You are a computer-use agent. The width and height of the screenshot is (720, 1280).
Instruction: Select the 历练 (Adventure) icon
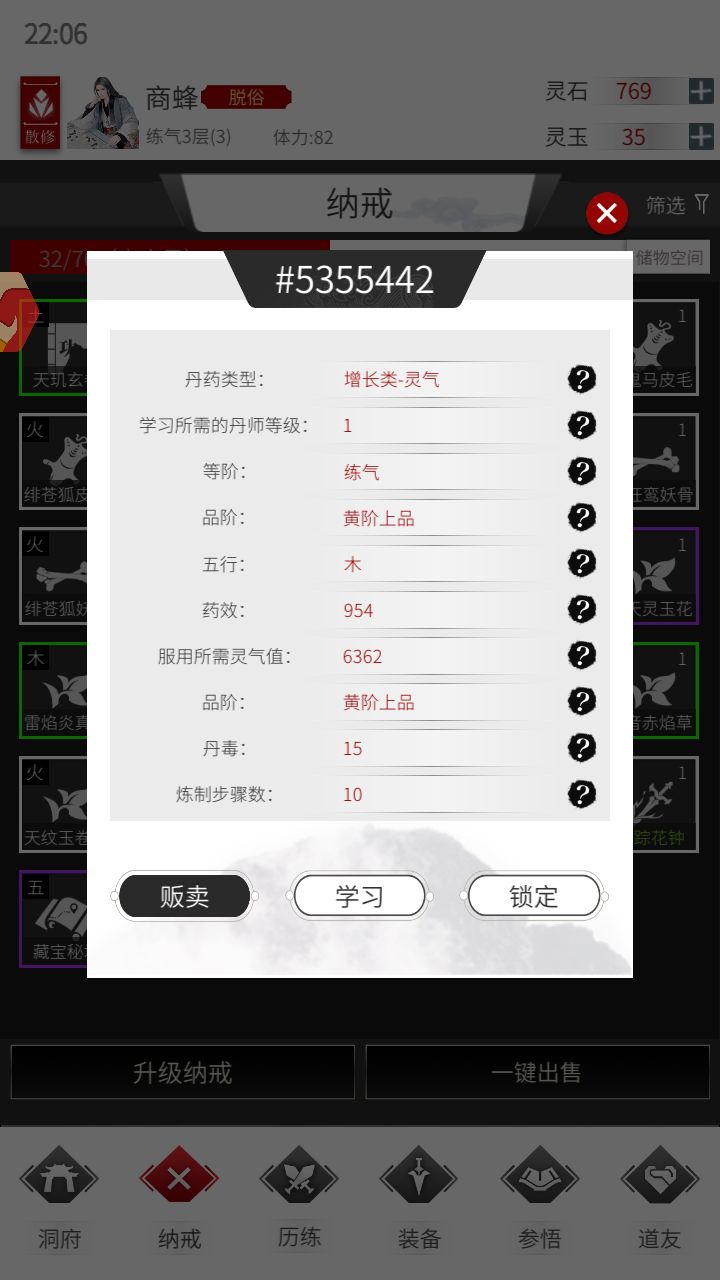coord(298,1178)
